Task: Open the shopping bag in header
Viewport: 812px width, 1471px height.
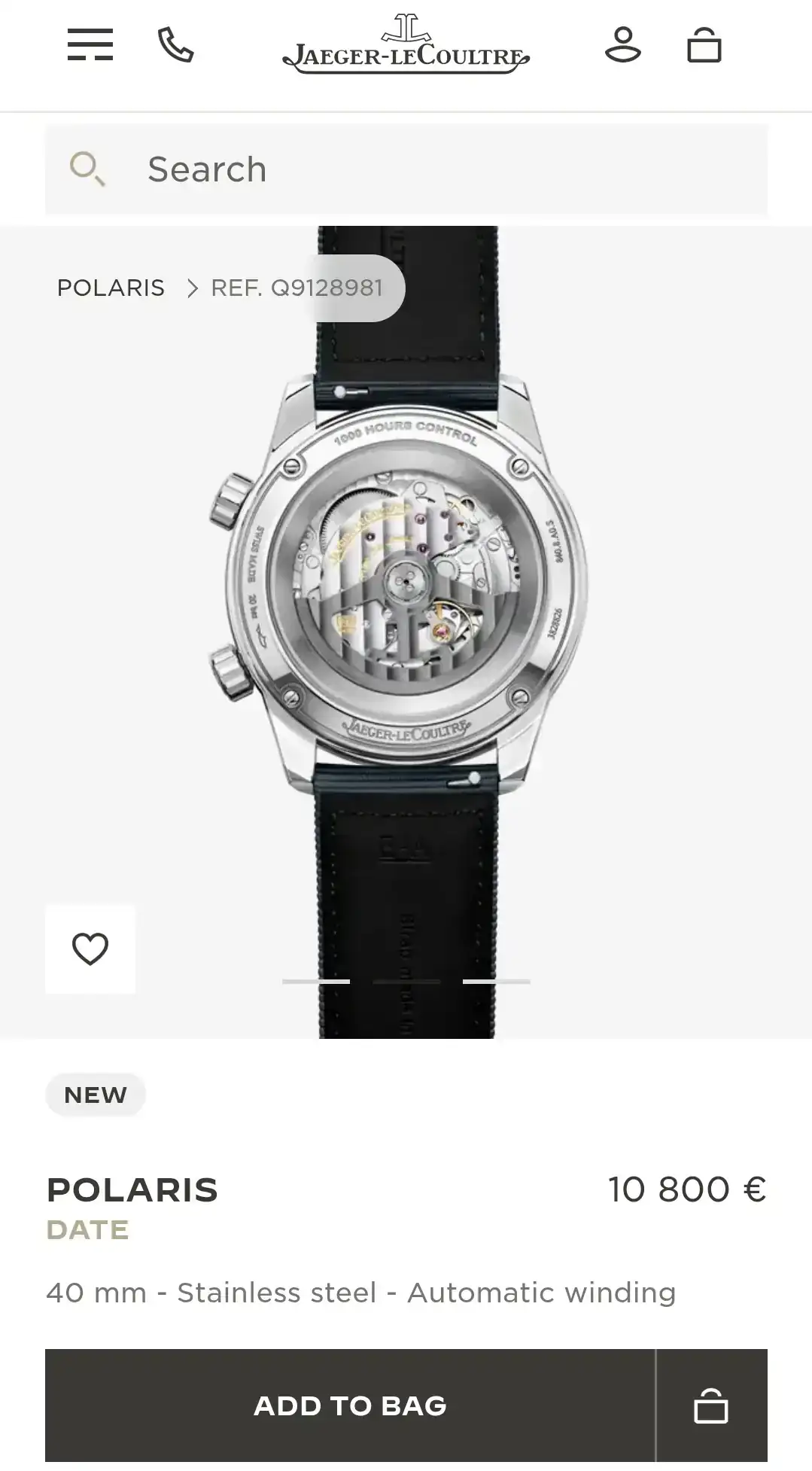Action: pyautogui.click(x=704, y=44)
